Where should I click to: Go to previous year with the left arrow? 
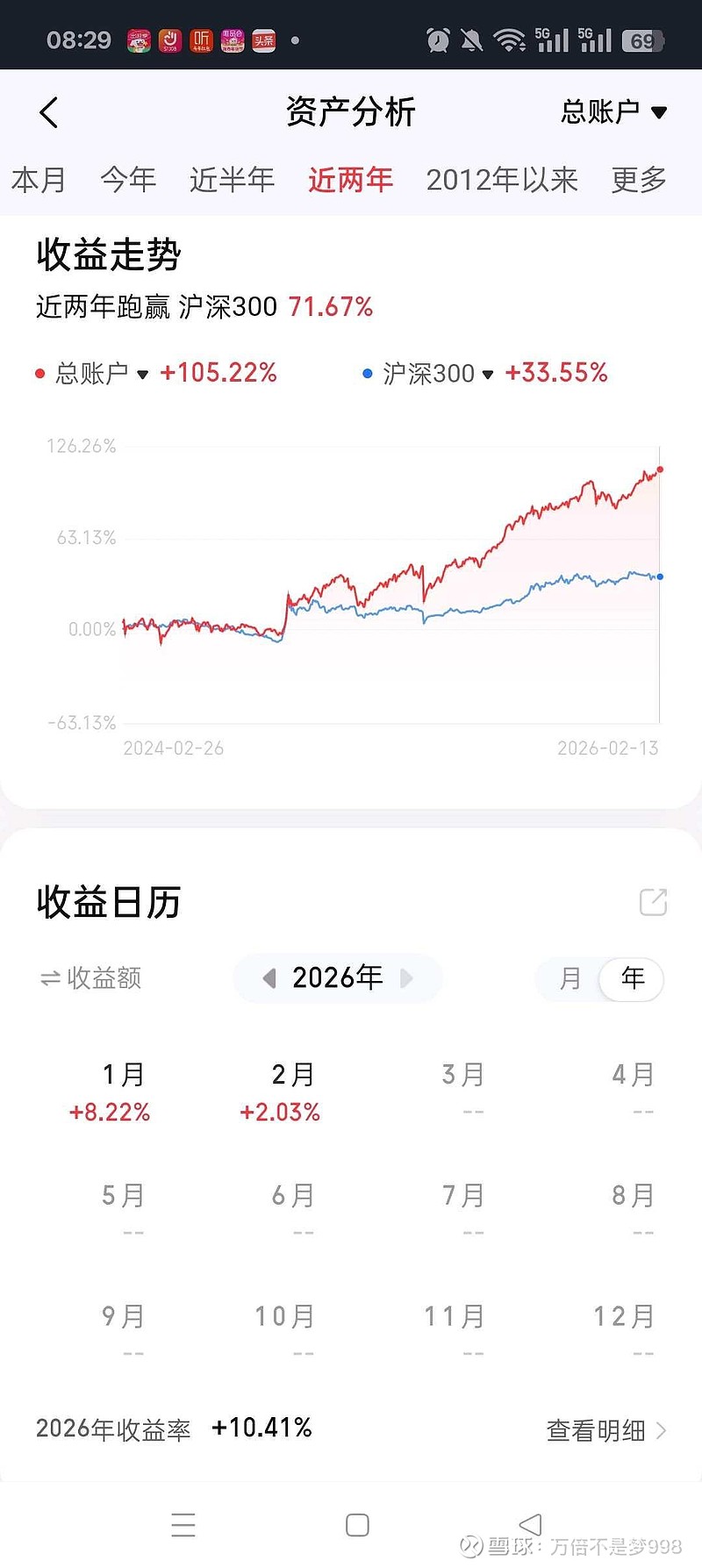269,978
